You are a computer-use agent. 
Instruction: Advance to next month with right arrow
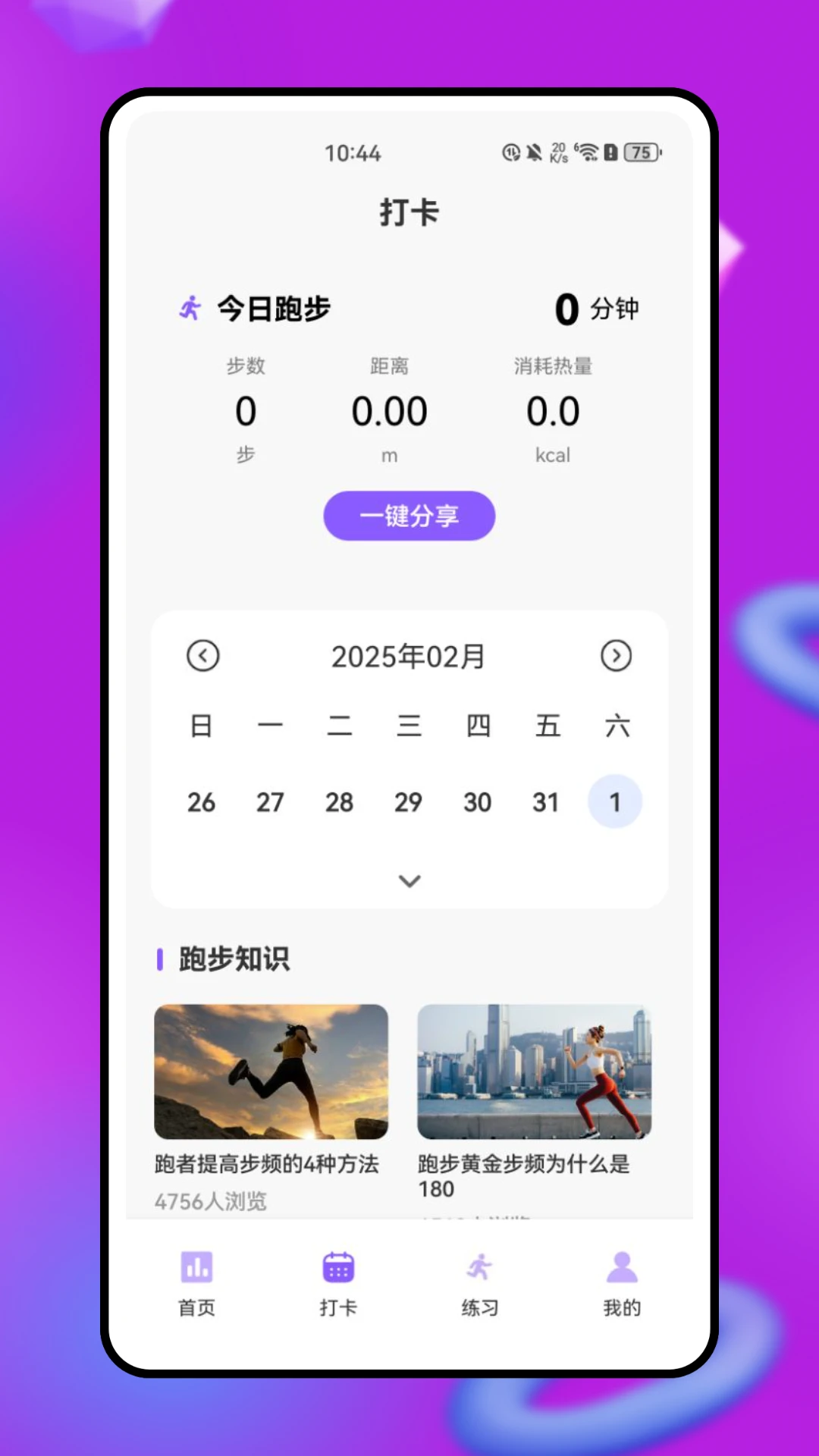[617, 657]
